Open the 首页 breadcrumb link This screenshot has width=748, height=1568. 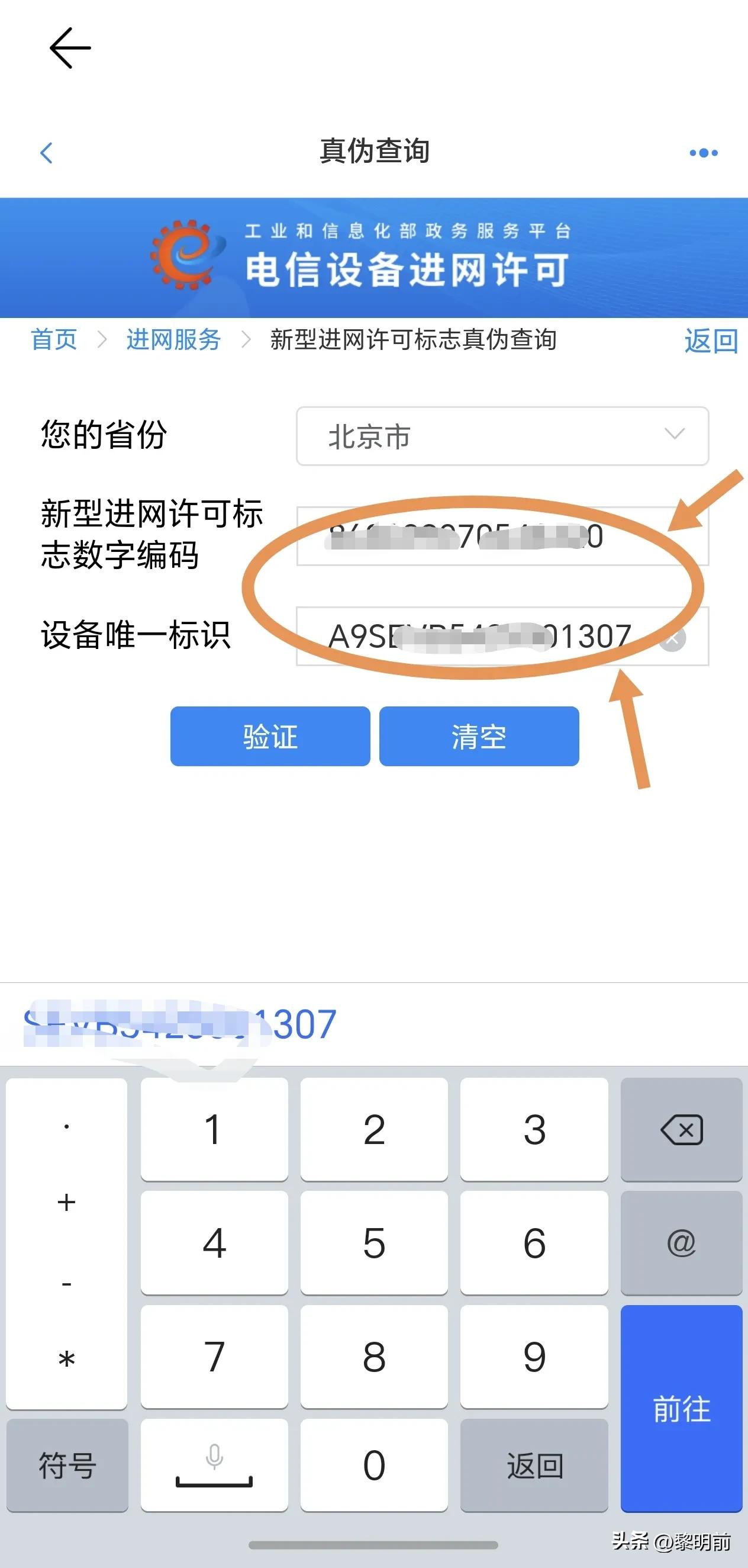point(53,340)
